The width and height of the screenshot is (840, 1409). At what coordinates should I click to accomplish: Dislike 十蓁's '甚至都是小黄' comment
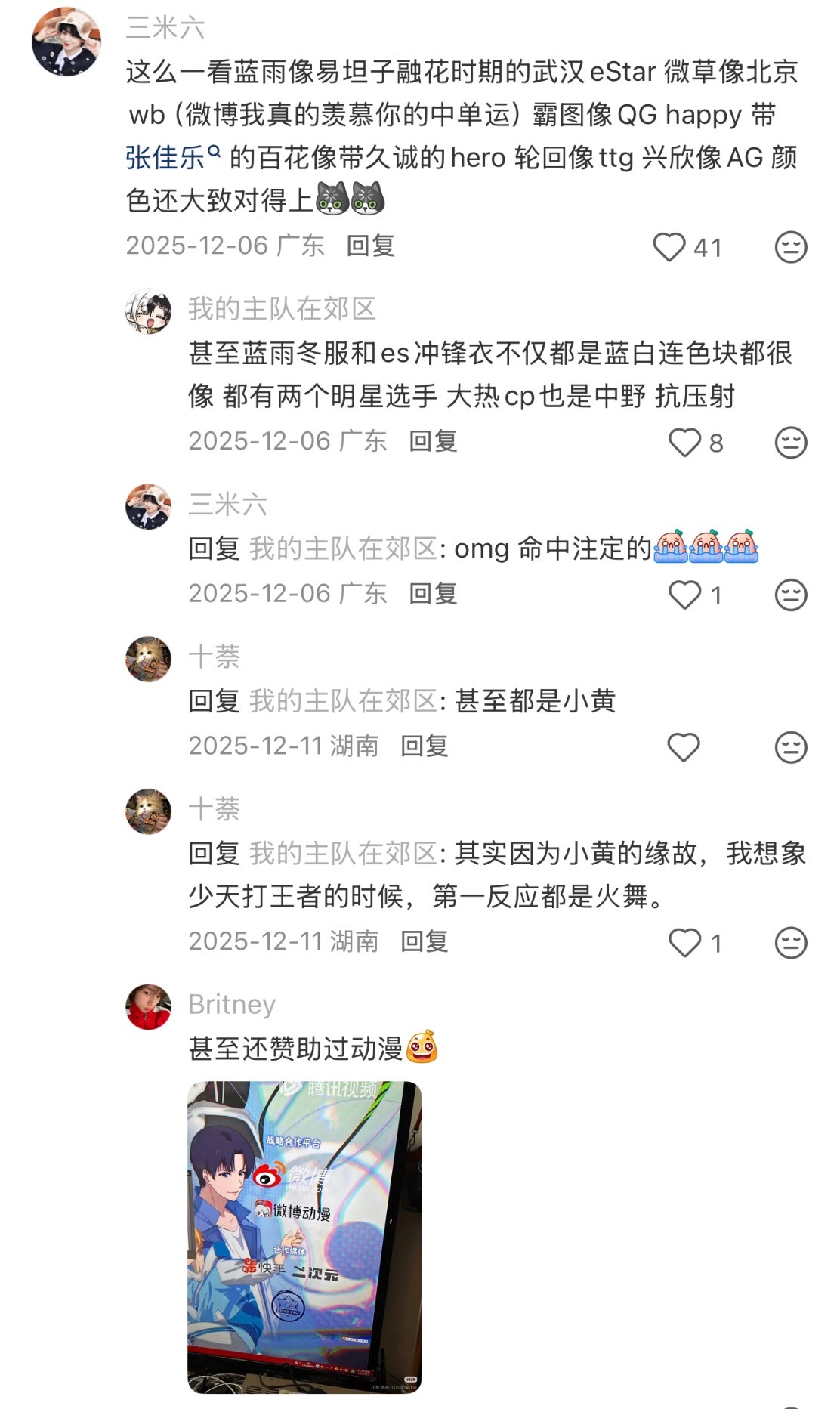coord(790,747)
